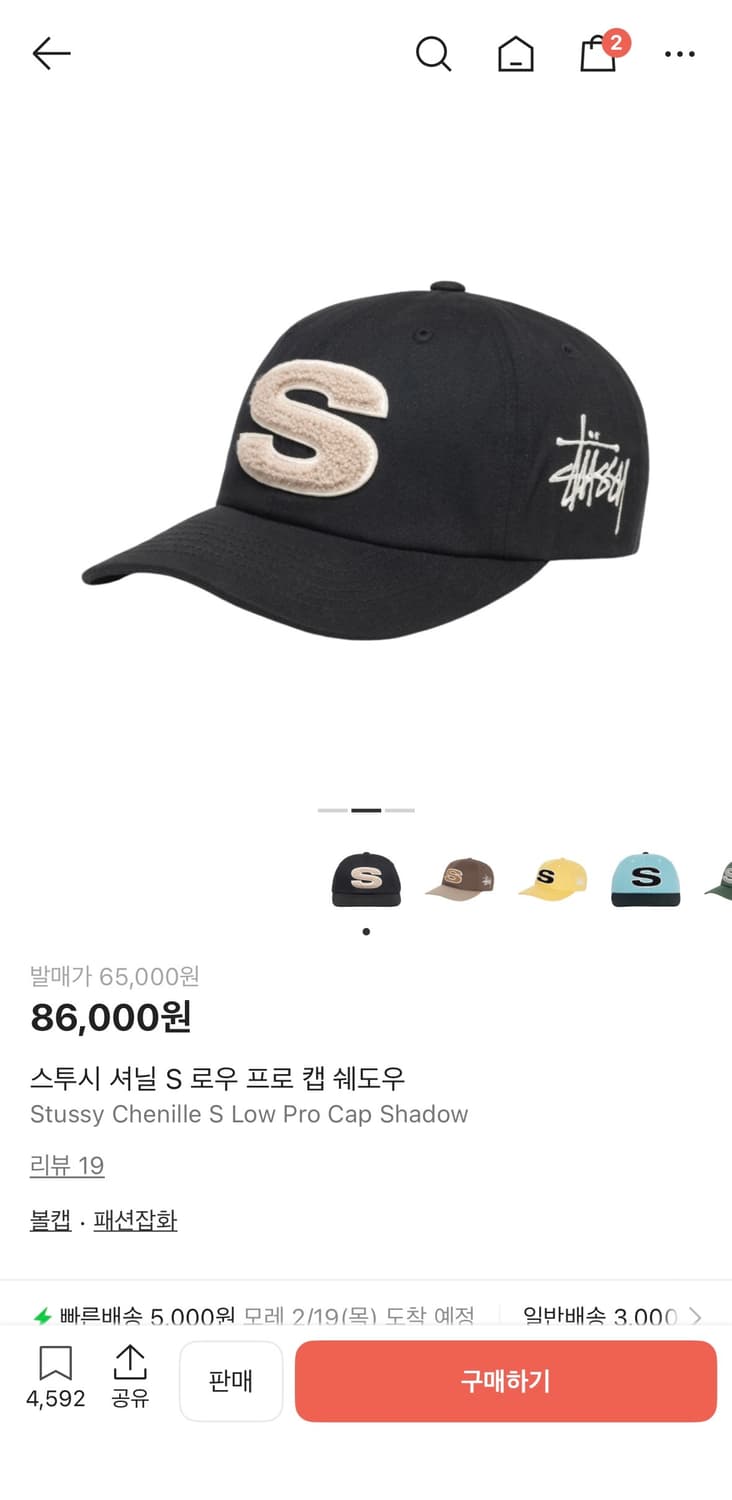Open the more options ellipsis menu

(680, 54)
